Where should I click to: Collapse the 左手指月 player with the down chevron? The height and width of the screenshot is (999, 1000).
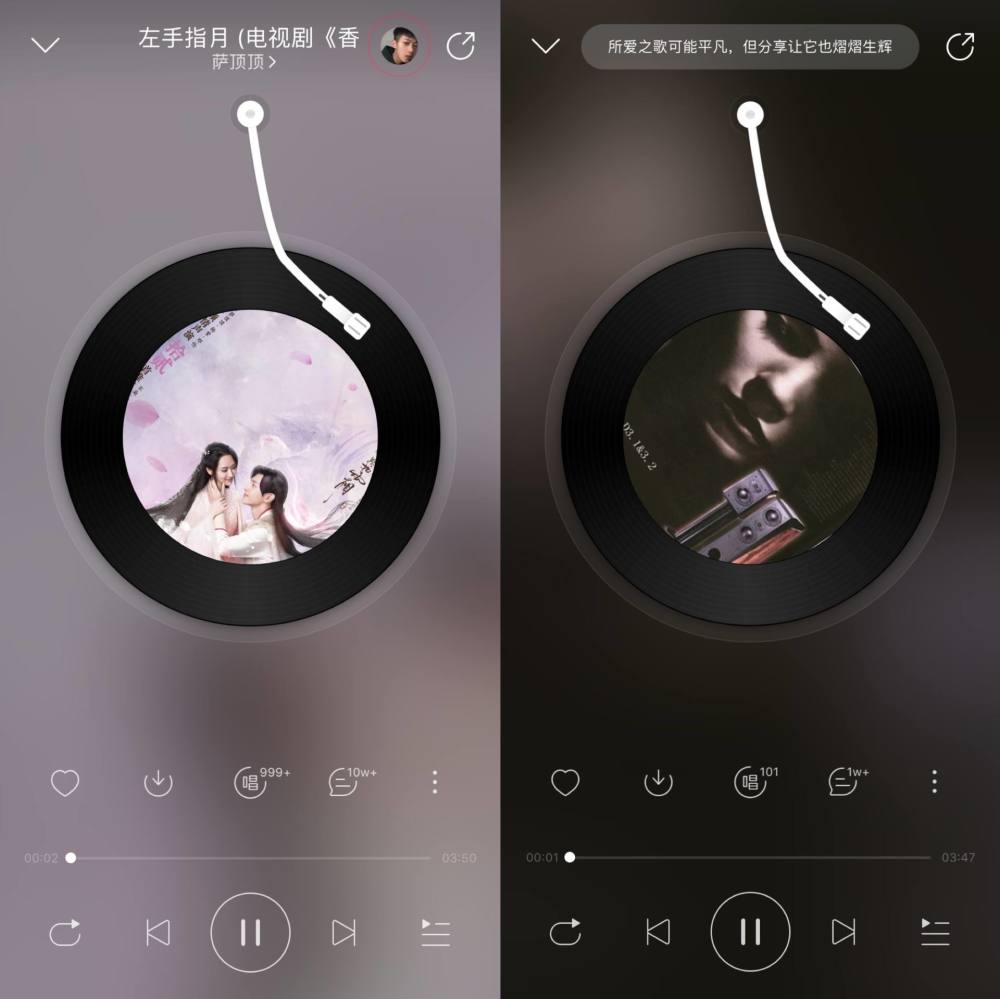click(46, 45)
